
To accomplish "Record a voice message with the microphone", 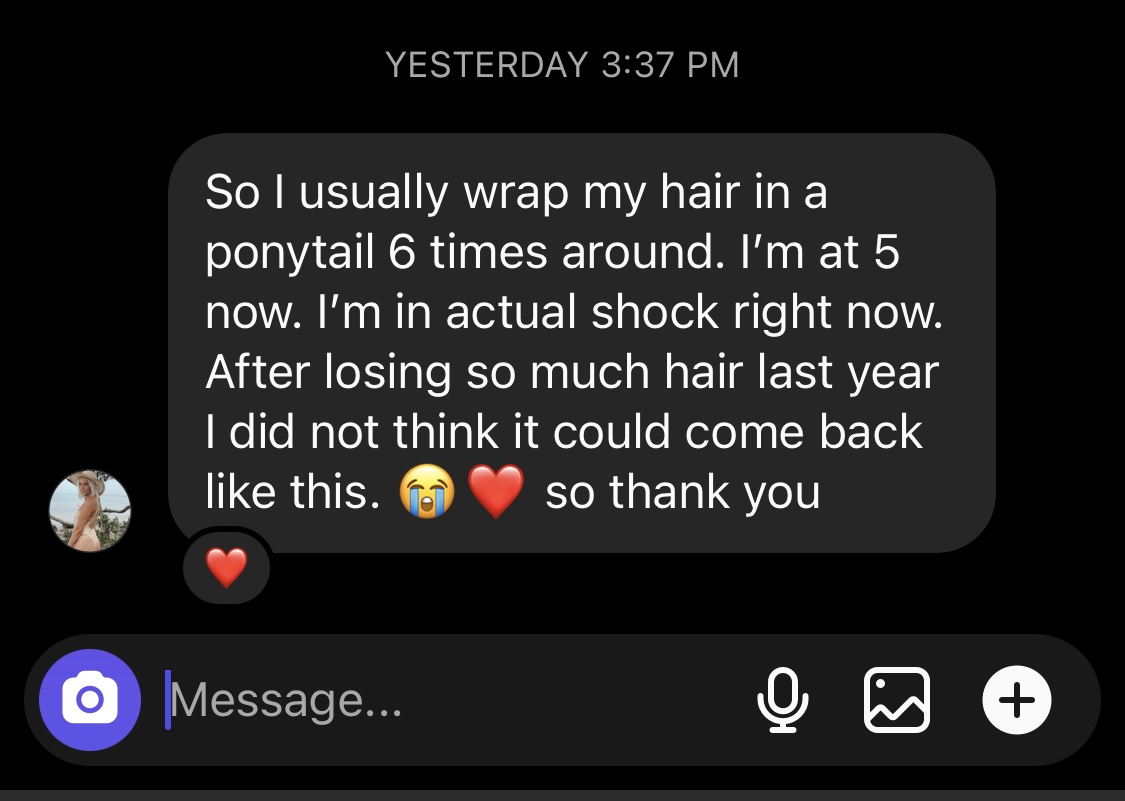I will pos(783,700).
